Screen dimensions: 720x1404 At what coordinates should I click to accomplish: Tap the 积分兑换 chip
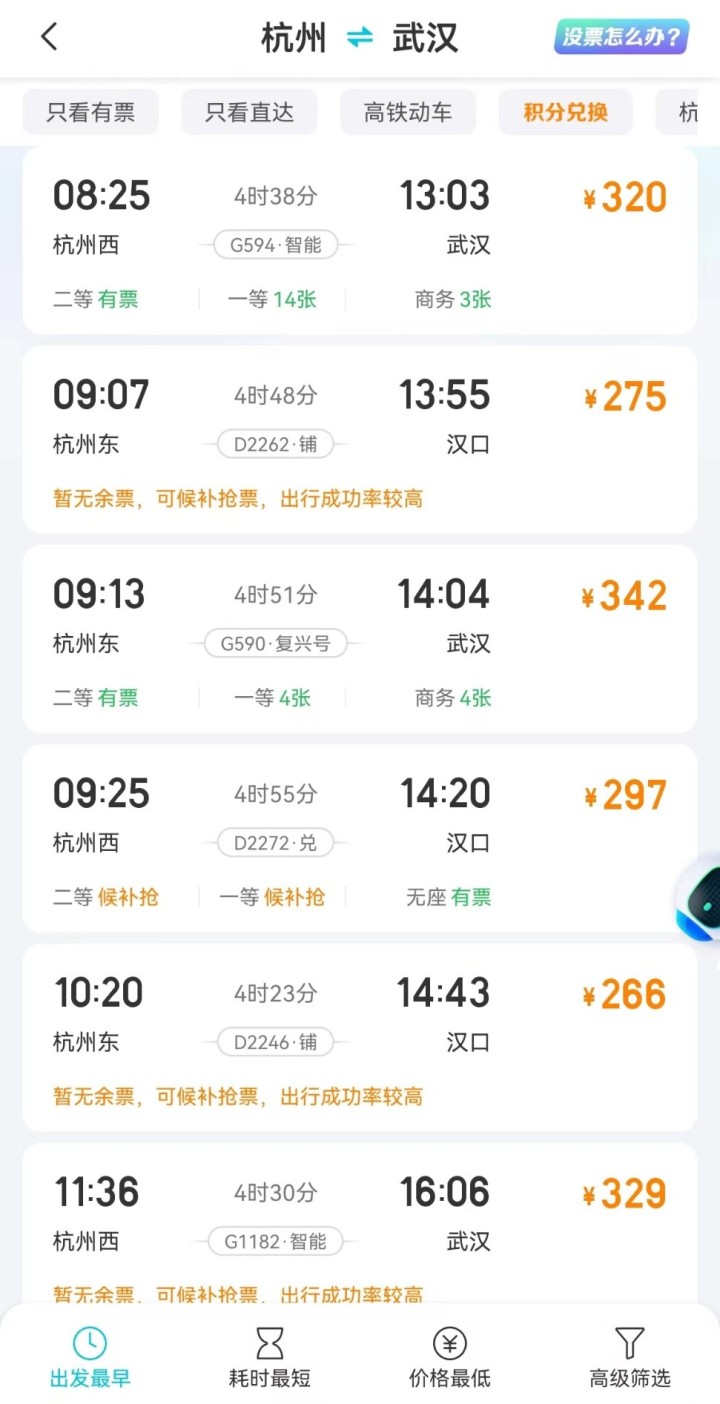565,112
